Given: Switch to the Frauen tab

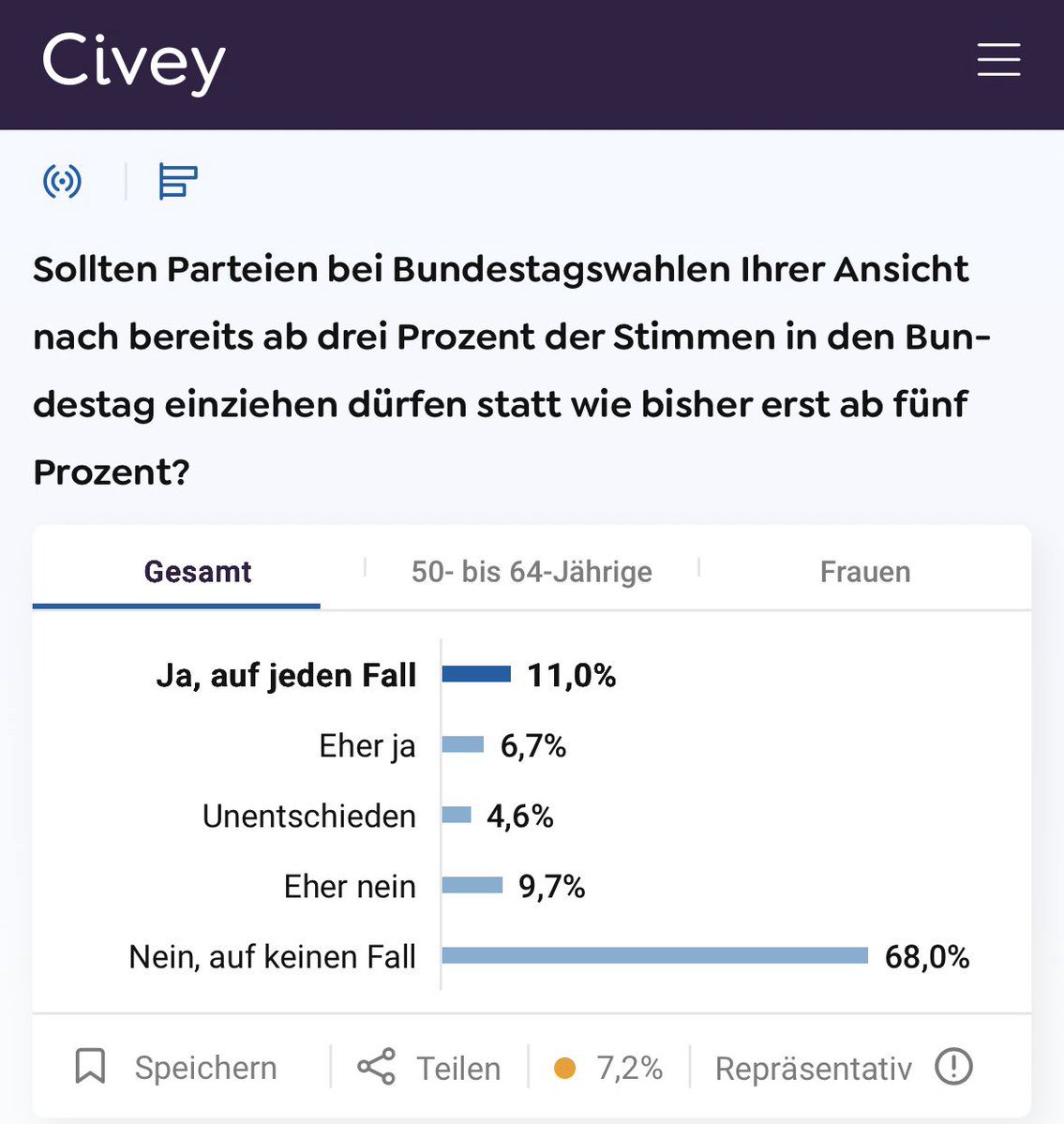Looking at the screenshot, I should pyautogui.click(x=865, y=572).
